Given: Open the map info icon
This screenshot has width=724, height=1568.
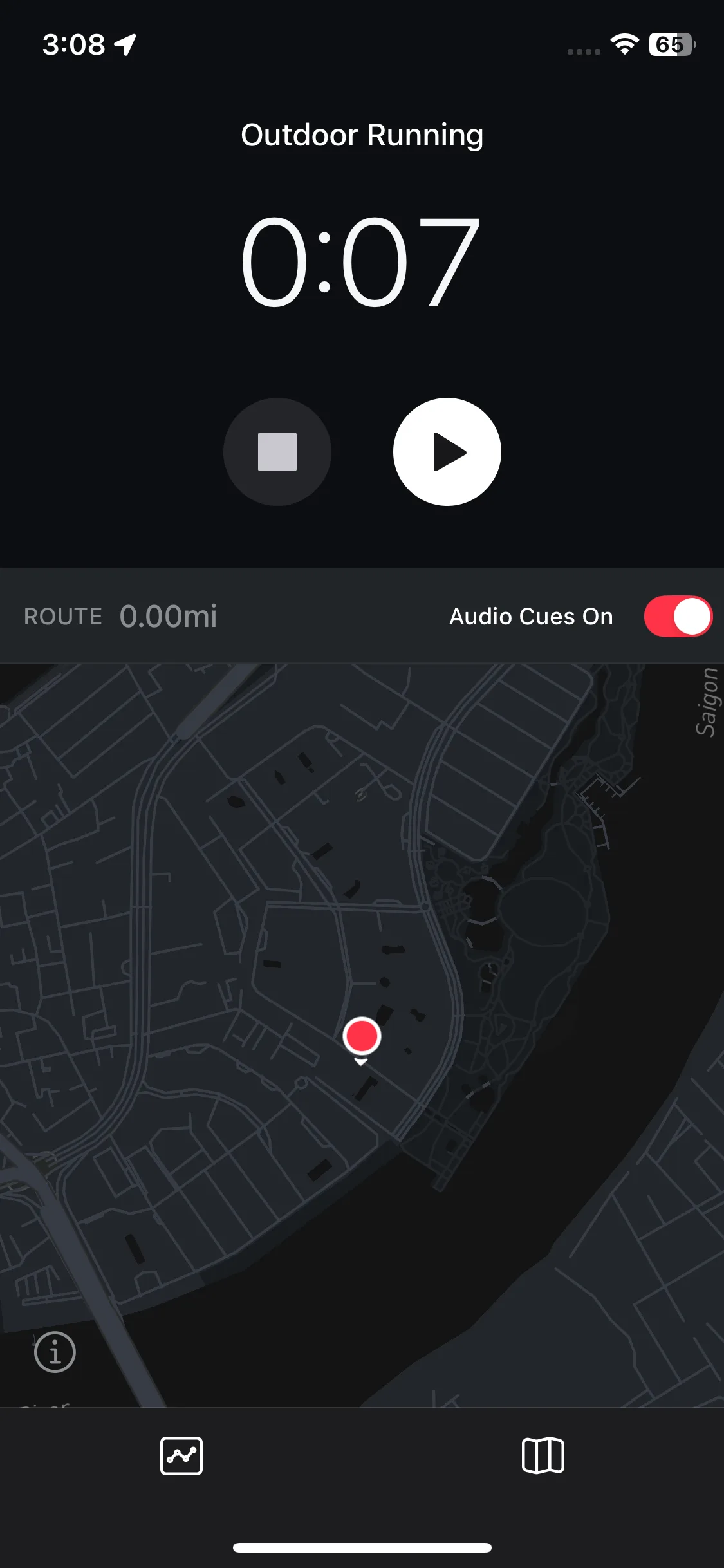Looking at the screenshot, I should [55, 1352].
